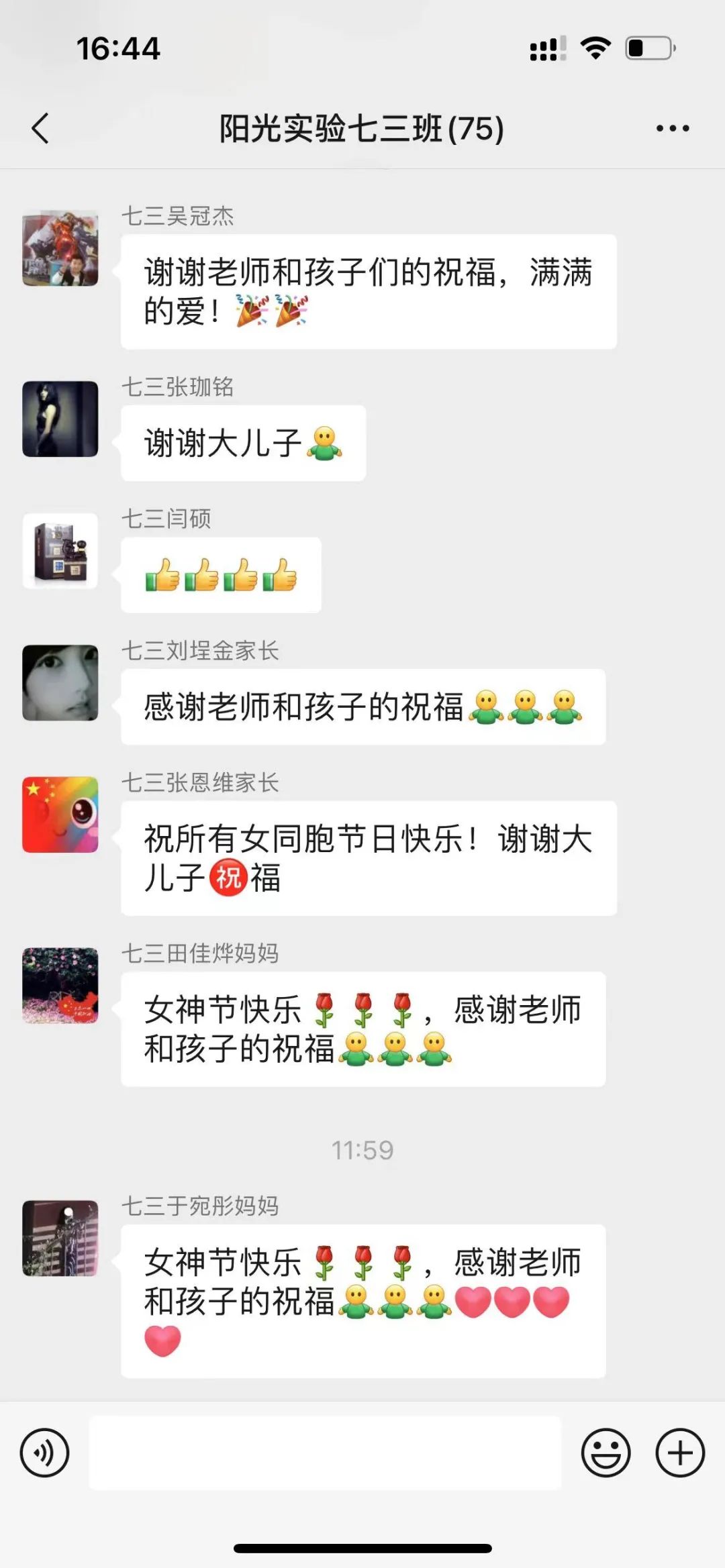Open 七三刘埕金家长's avatar

(60, 683)
